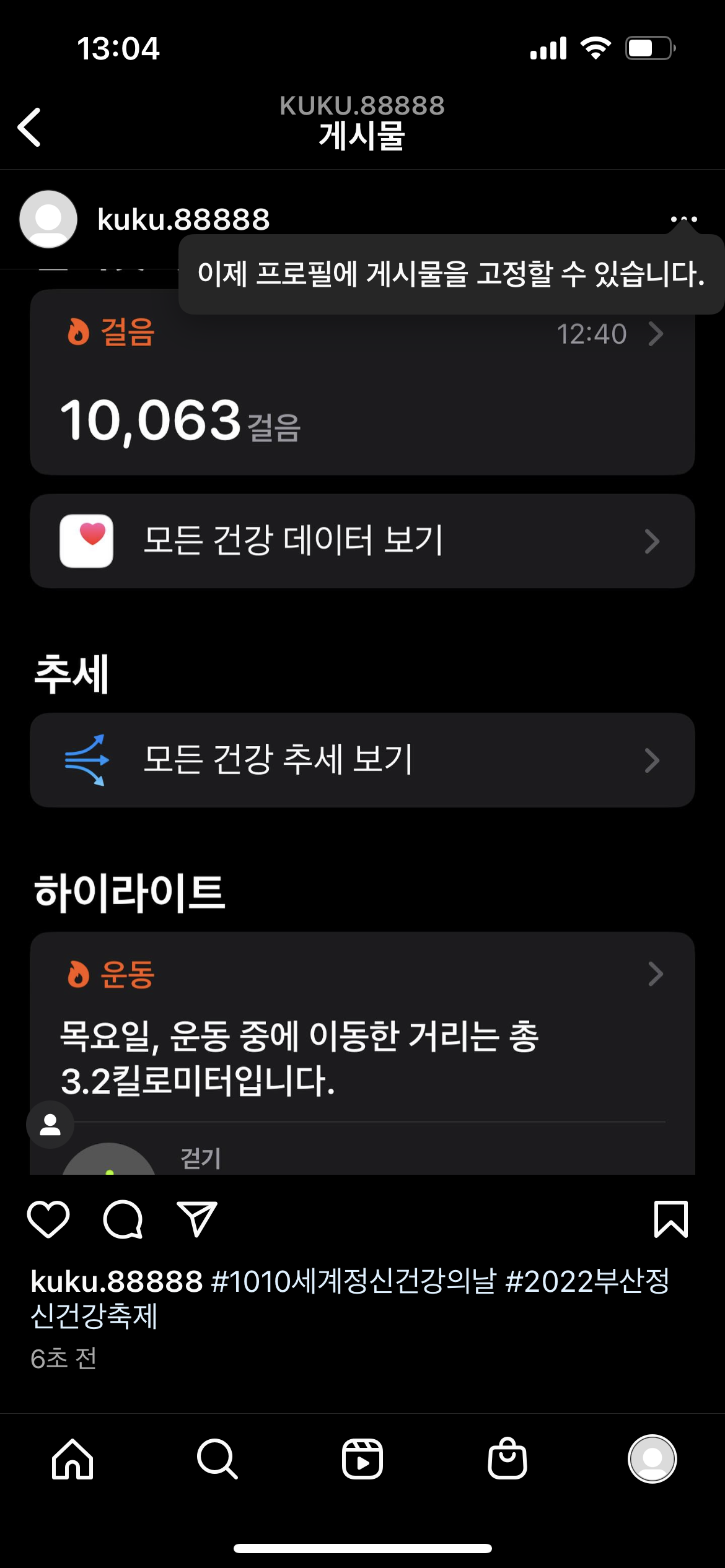
Task: Switch to the Profile tab
Action: [652, 1459]
